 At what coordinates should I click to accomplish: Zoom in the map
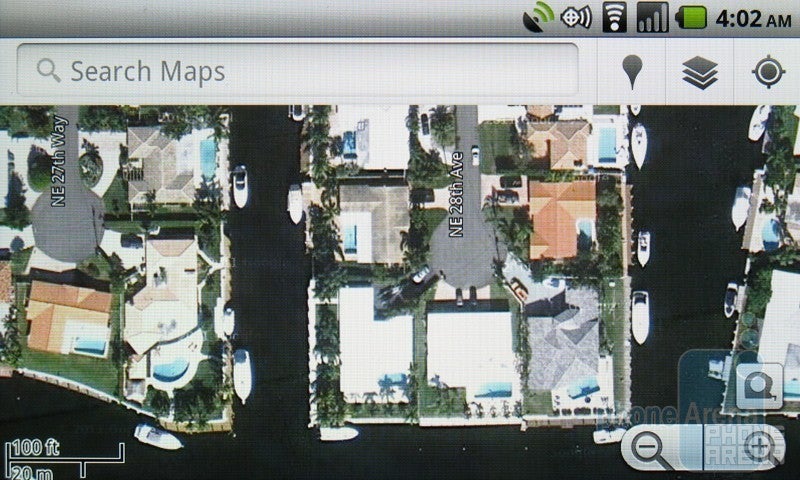click(x=762, y=448)
